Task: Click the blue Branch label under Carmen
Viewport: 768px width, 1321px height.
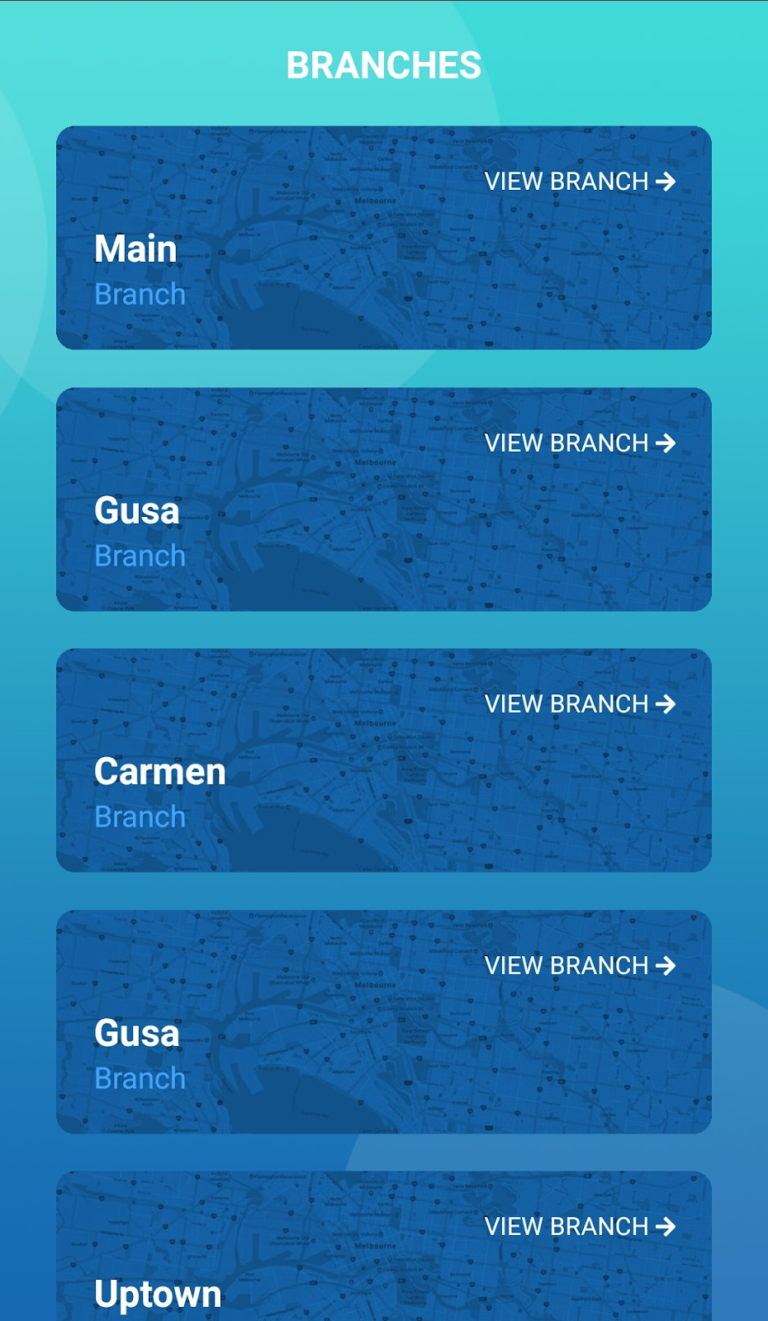Action: point(139,817)
